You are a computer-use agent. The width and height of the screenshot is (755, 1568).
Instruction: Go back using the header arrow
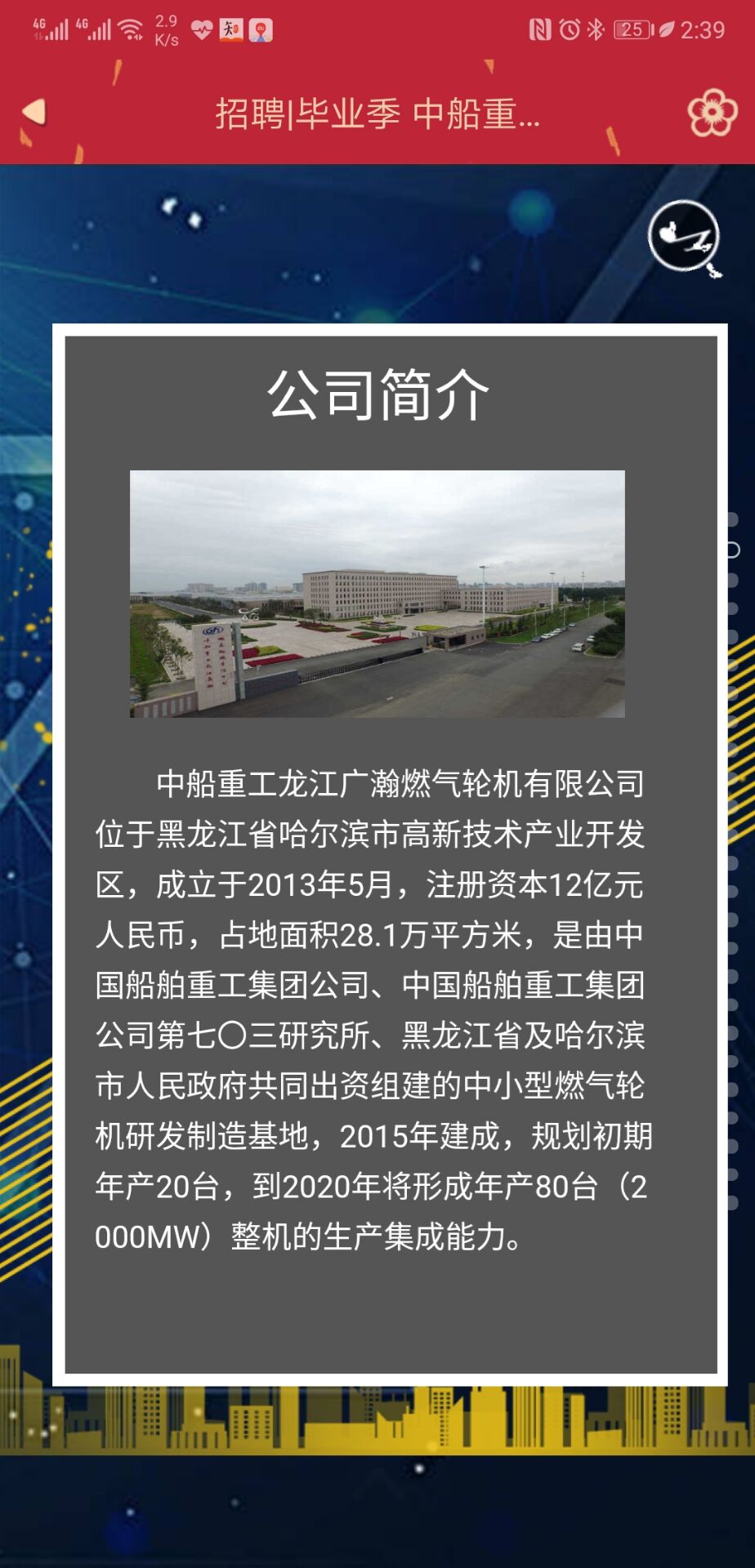pyautogui.click(x=34, y=113)
